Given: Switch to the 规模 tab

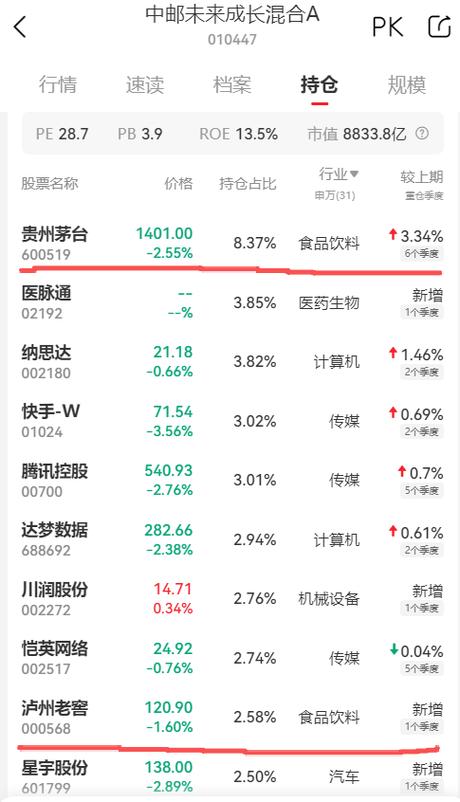Looking at the screenshot, I should point(406,84).
